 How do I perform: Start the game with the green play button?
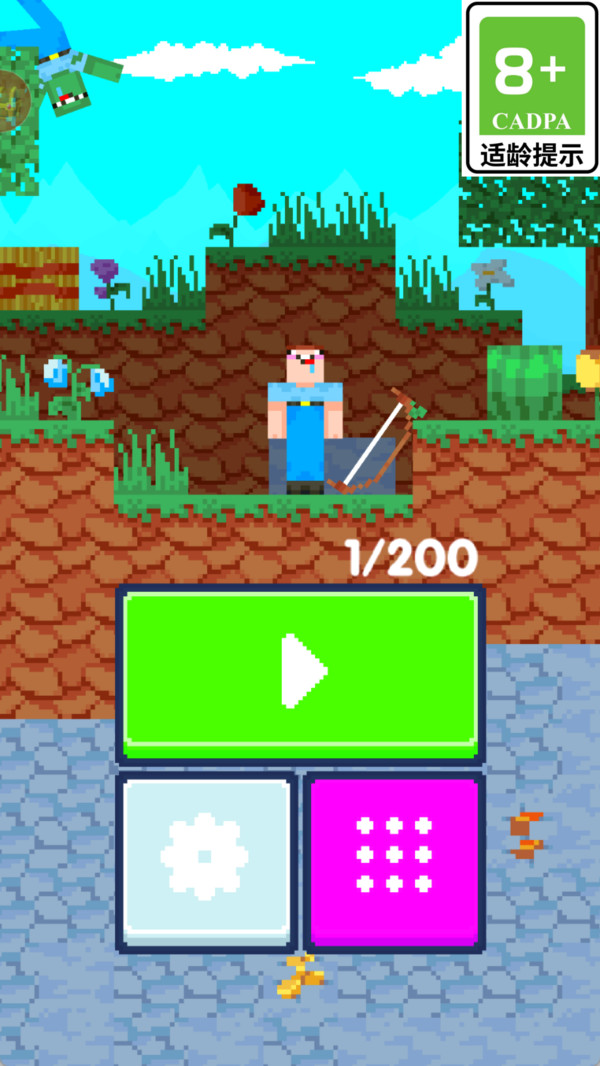(300, 672)
